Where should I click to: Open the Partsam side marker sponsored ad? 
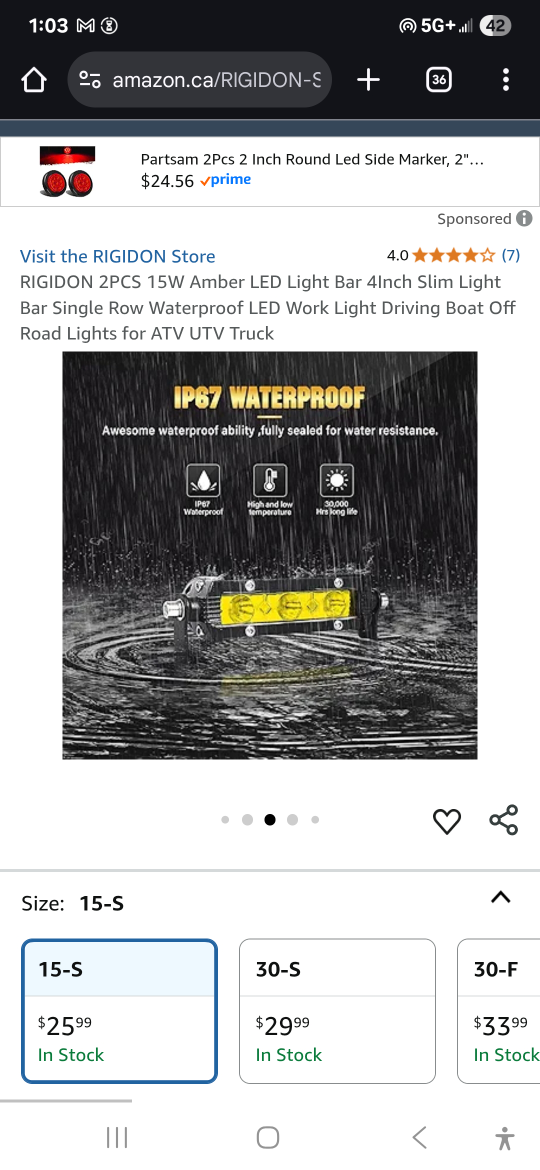tap(270, 171)
